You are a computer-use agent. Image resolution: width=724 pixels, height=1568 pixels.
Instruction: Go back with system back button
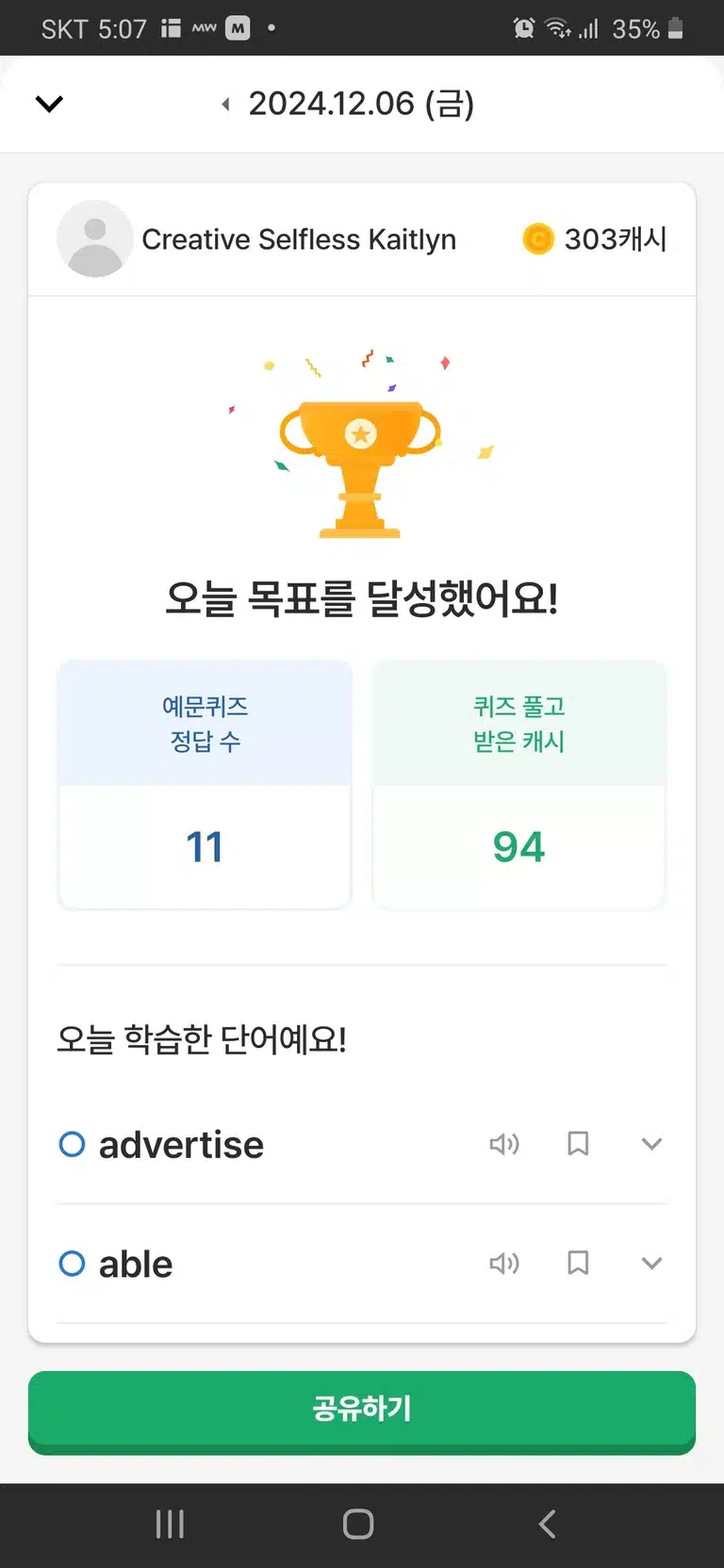(547, 1524)
